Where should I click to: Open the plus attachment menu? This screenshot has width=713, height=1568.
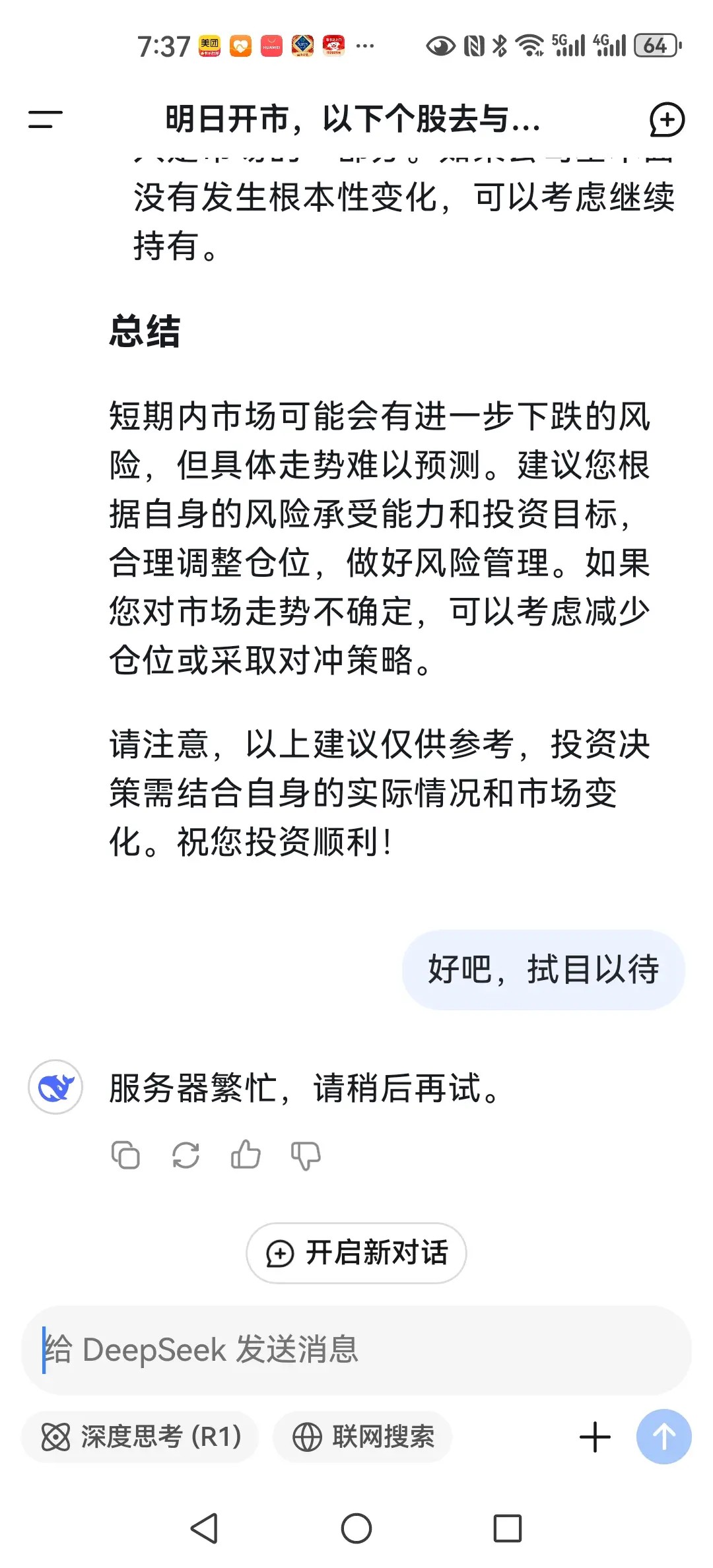coord(595,1437)
